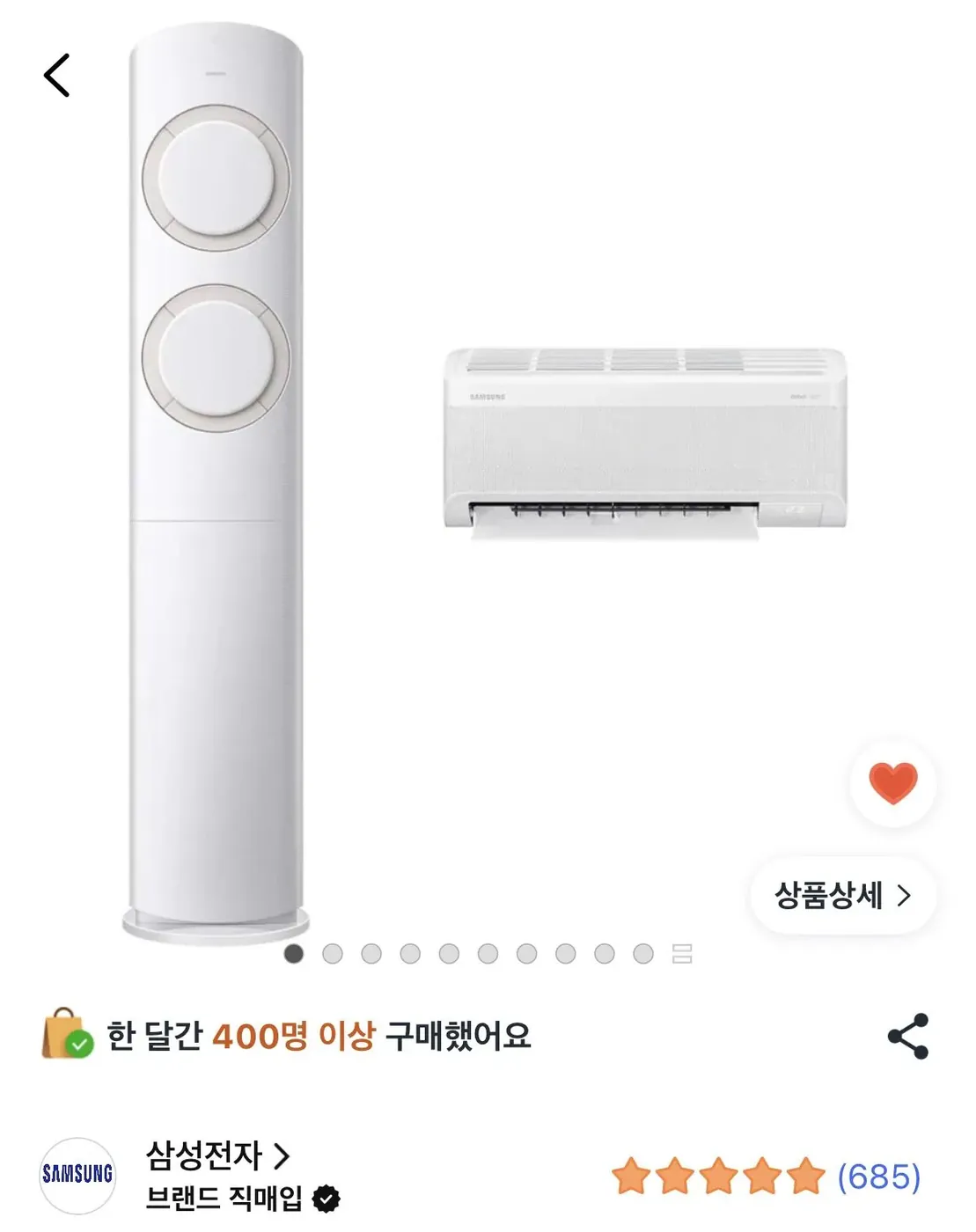Select the first carousel dot indicator
The image size is (976, 1232).
tap(293, 952)
